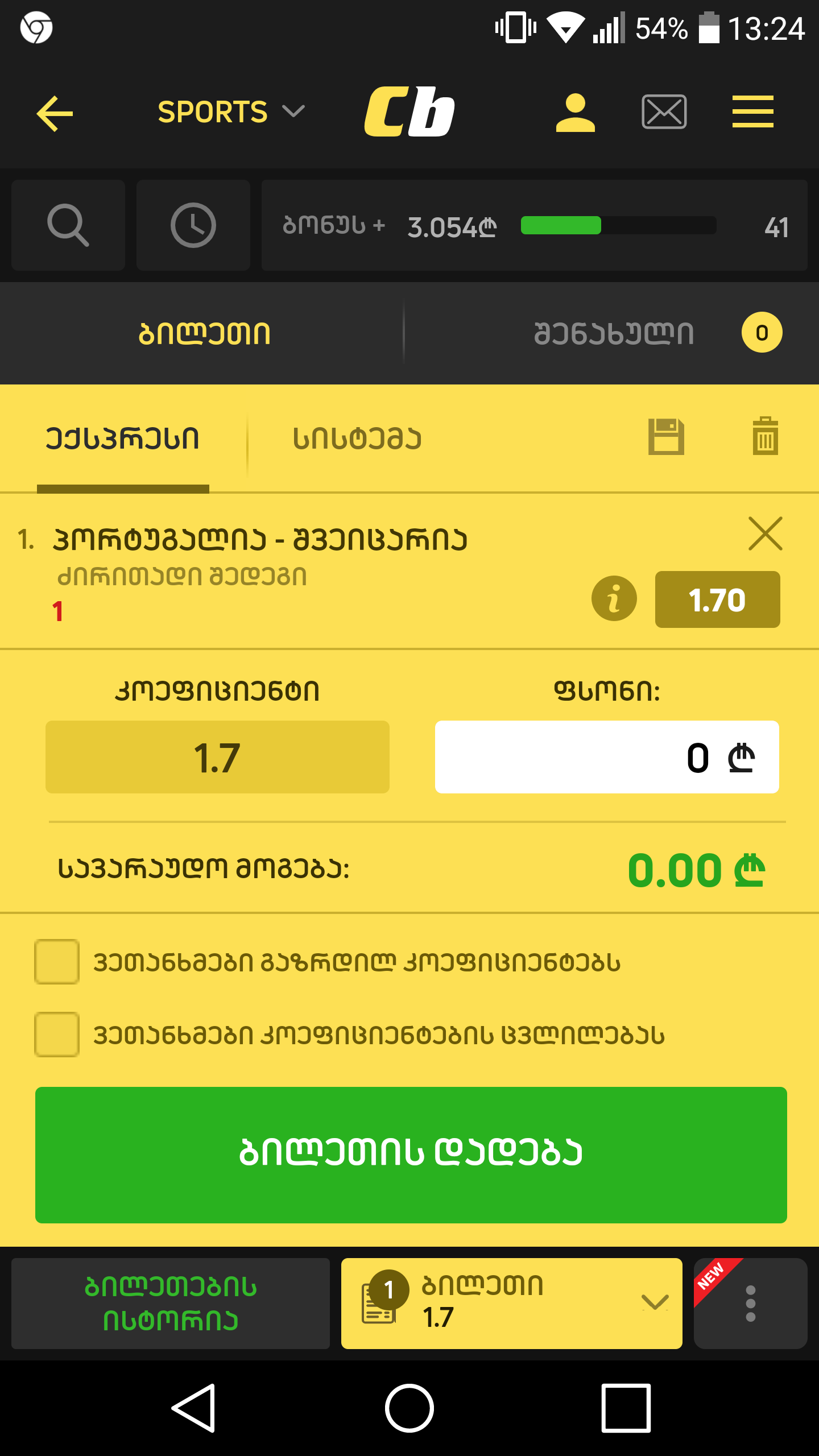Focus the ფსონი stake input field
819x1456 pixels.
click(606, 757)
